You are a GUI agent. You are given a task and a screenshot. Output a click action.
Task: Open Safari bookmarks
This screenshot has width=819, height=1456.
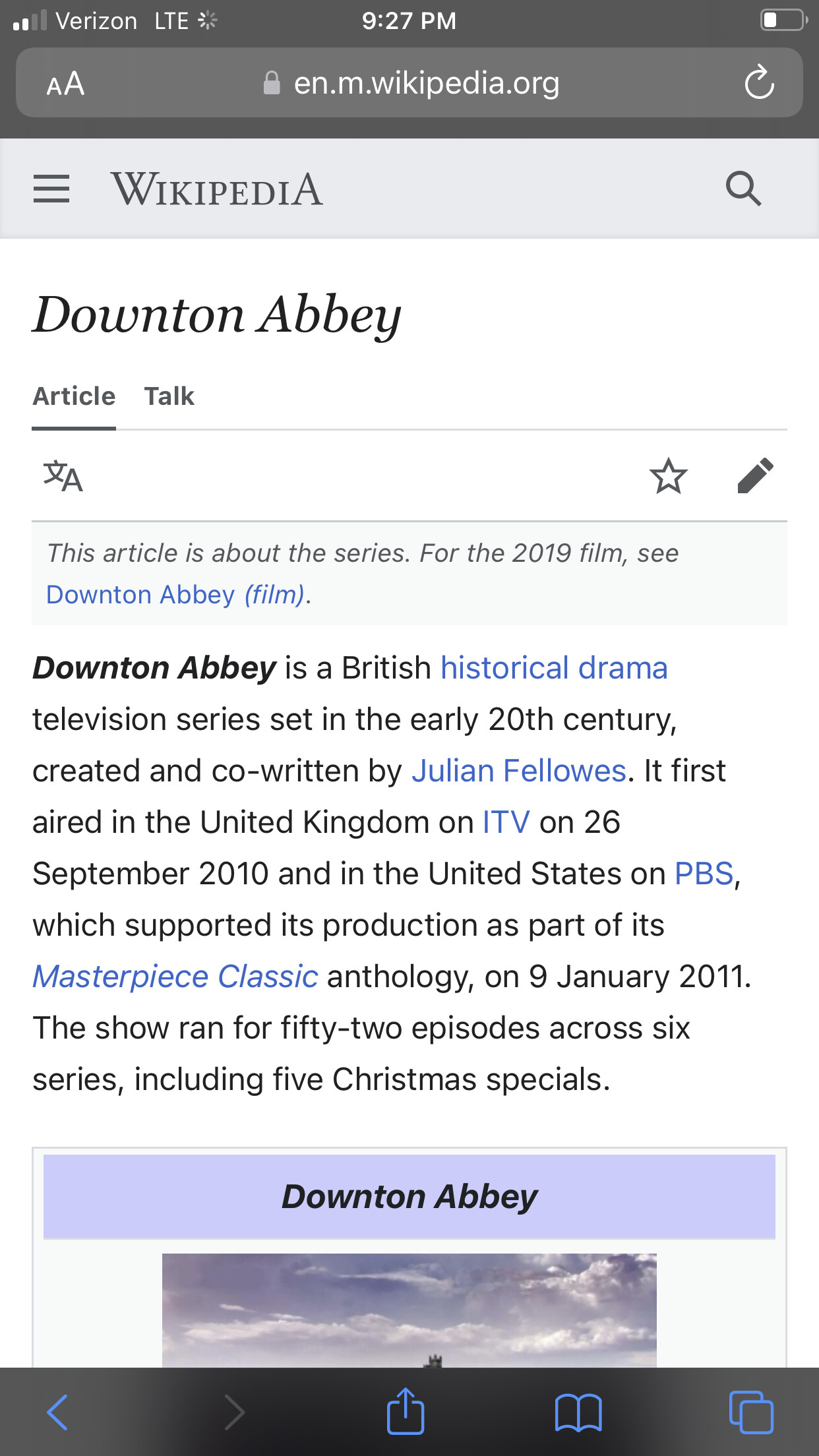[x=578, y=1412]
